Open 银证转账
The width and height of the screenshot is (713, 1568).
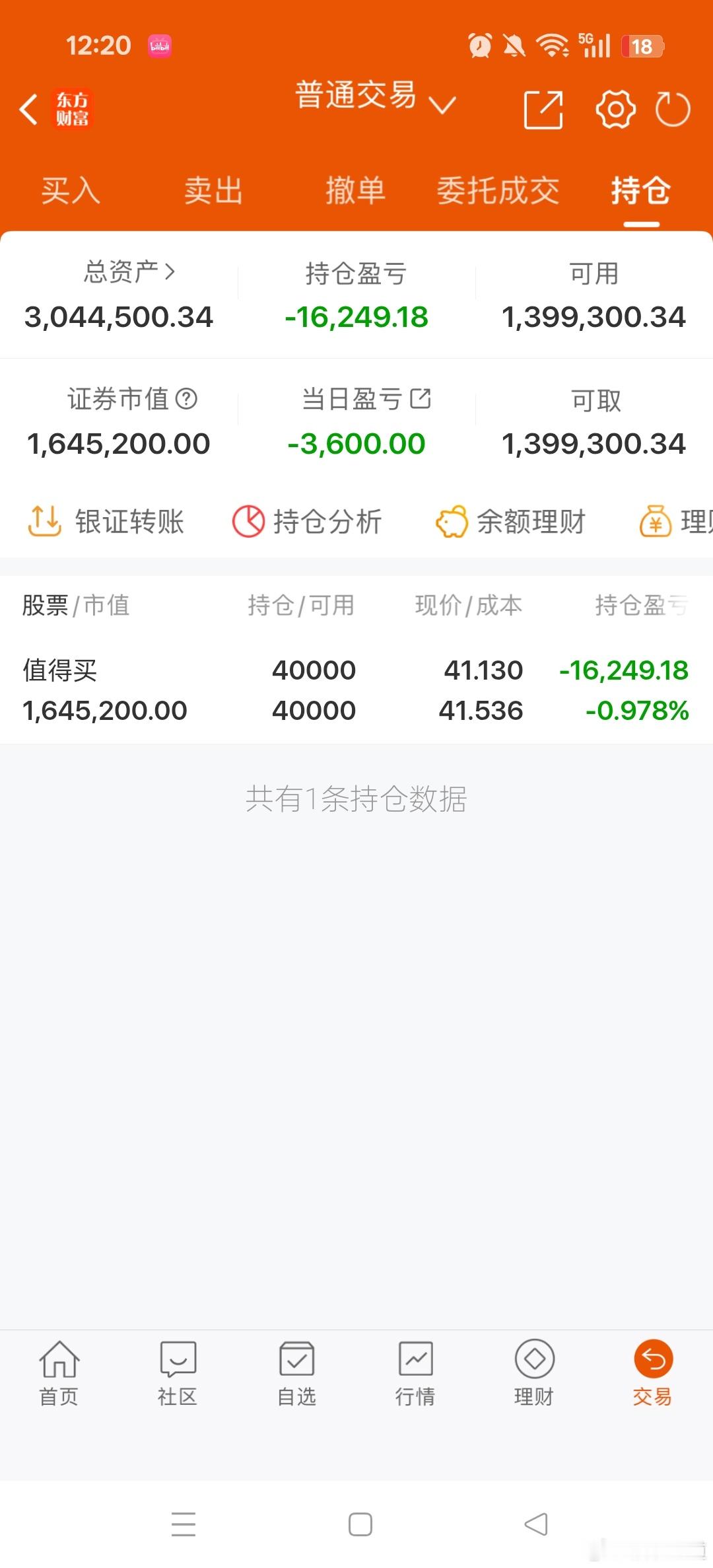[106, 521]
